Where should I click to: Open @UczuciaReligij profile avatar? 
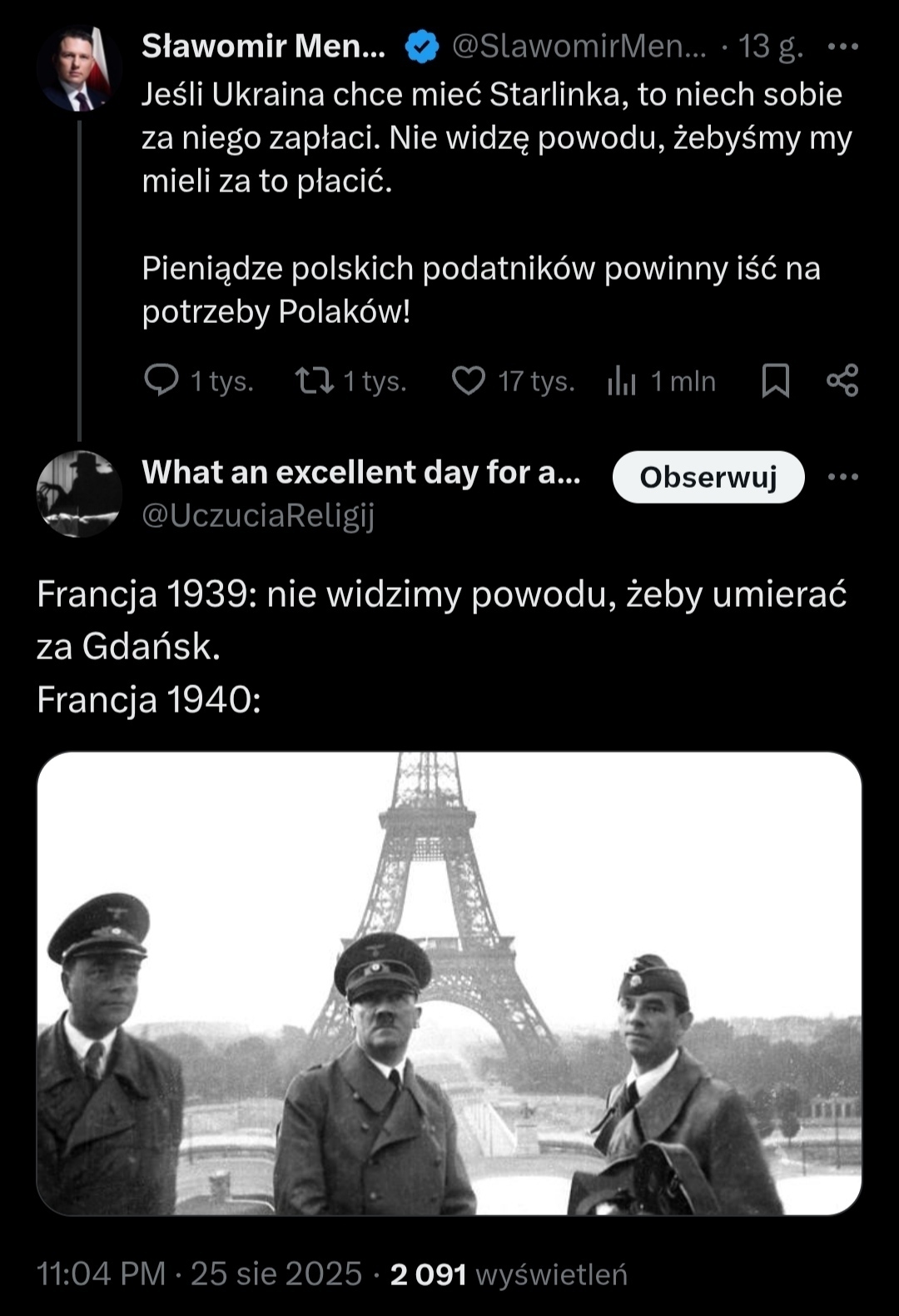79,494
